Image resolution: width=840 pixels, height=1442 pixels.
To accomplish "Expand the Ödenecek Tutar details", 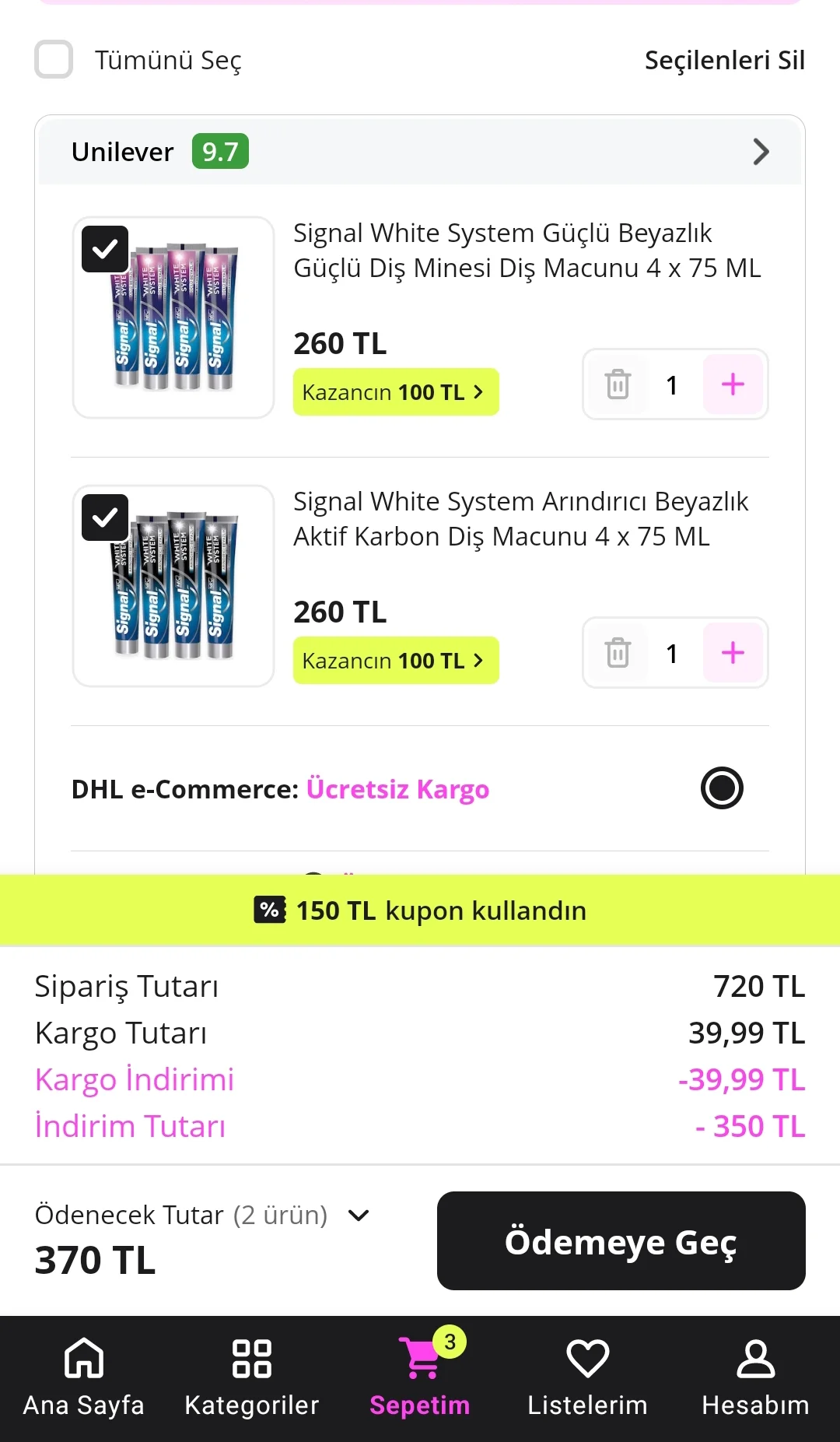I will coord(359,1215).
